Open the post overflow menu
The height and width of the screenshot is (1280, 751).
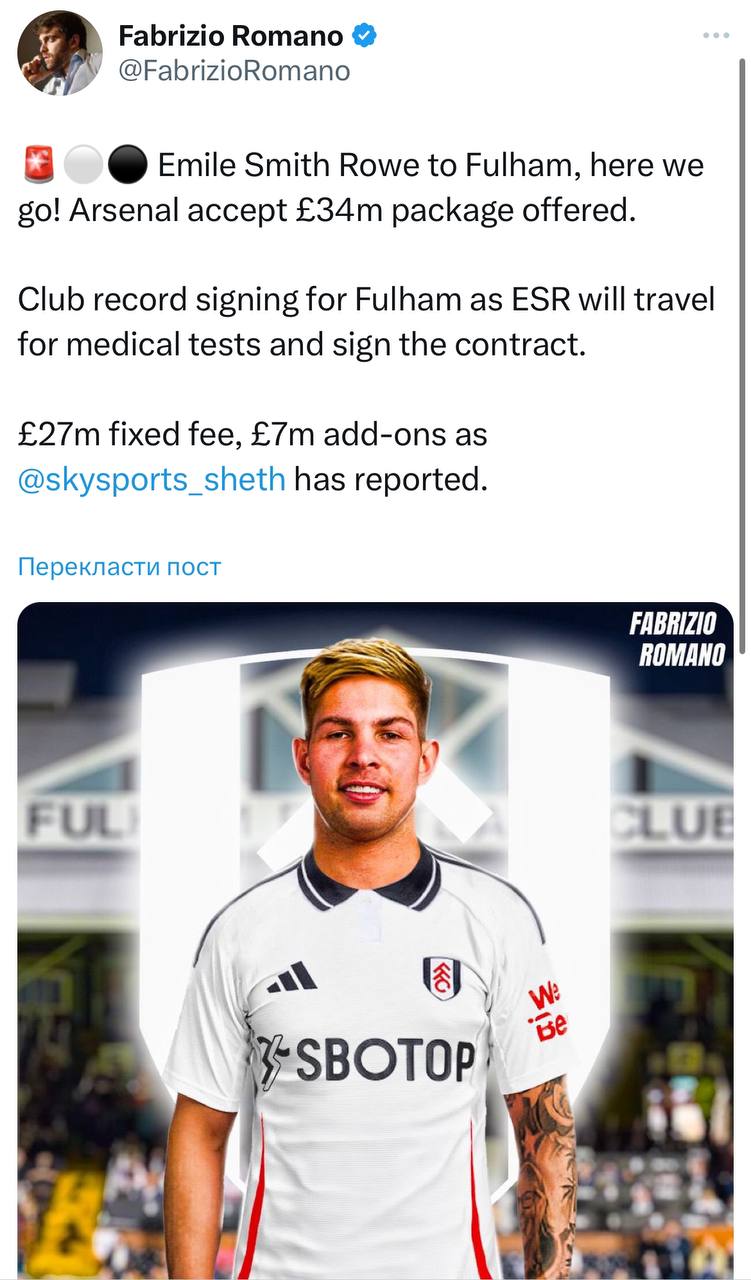coord(716,36)
